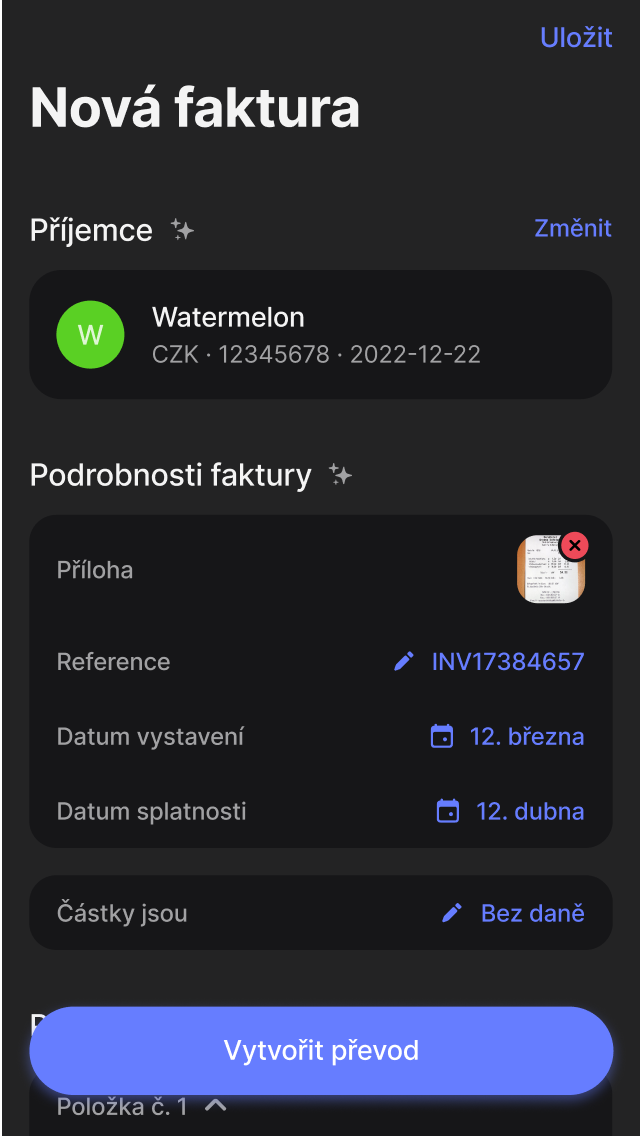
Task: Open the Watermelon recipient card
Action: click(x=320, y=335)
